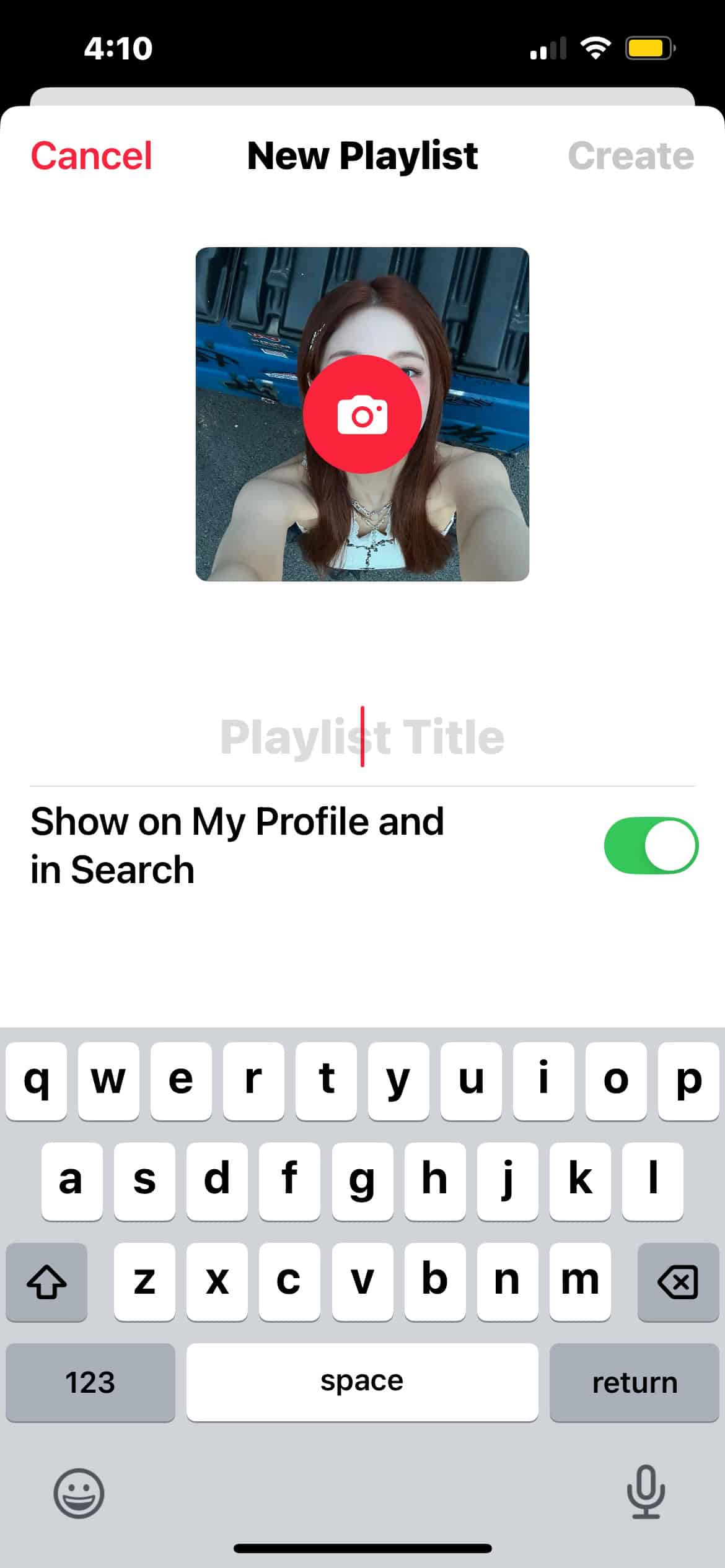Focus the Playlist Title field
This screenshot has width=725, height=1568.
point(362,737)
